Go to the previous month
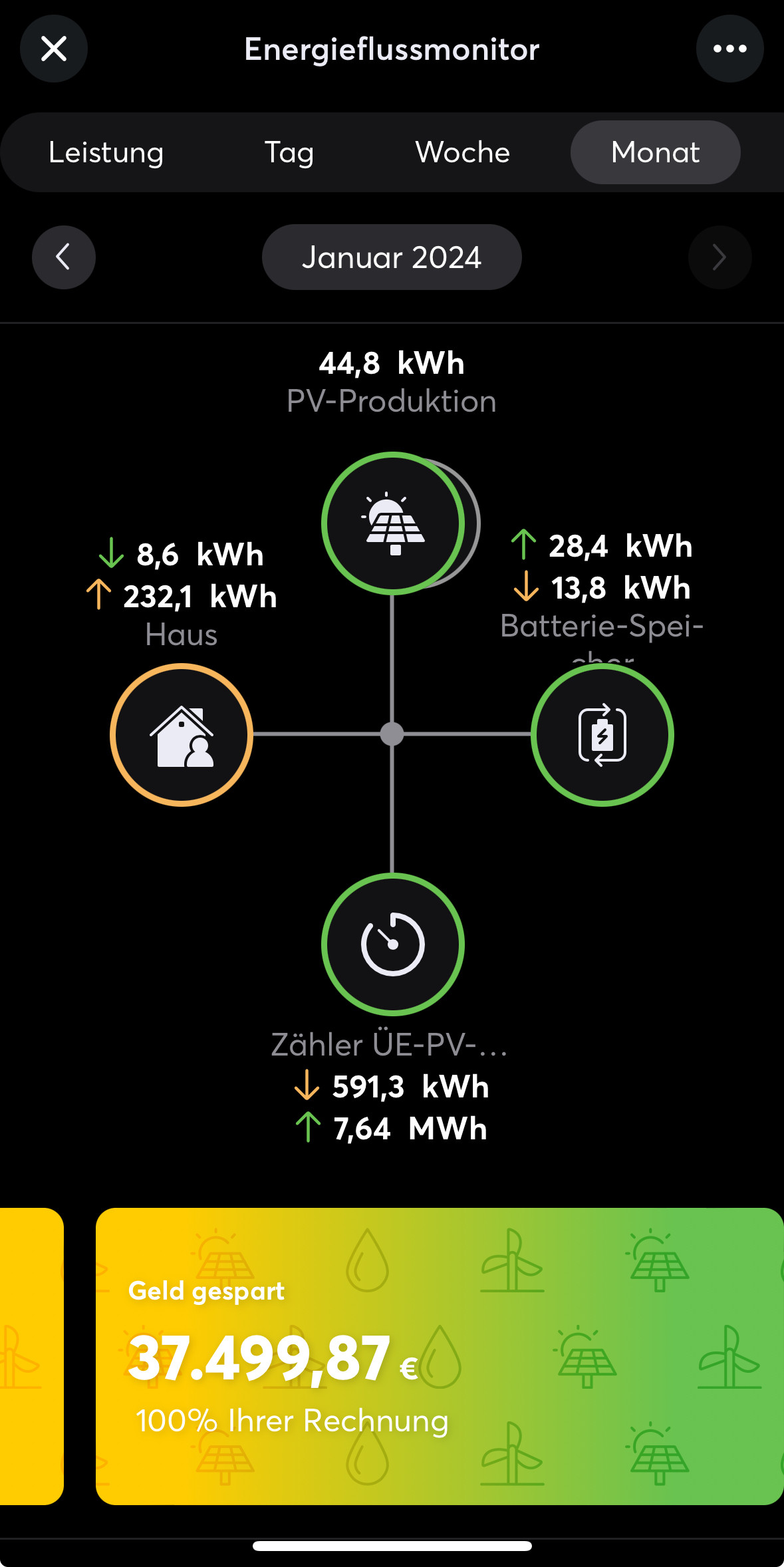Image resolution: width=784 pixels, height=1567 pixels. (64, 257)
